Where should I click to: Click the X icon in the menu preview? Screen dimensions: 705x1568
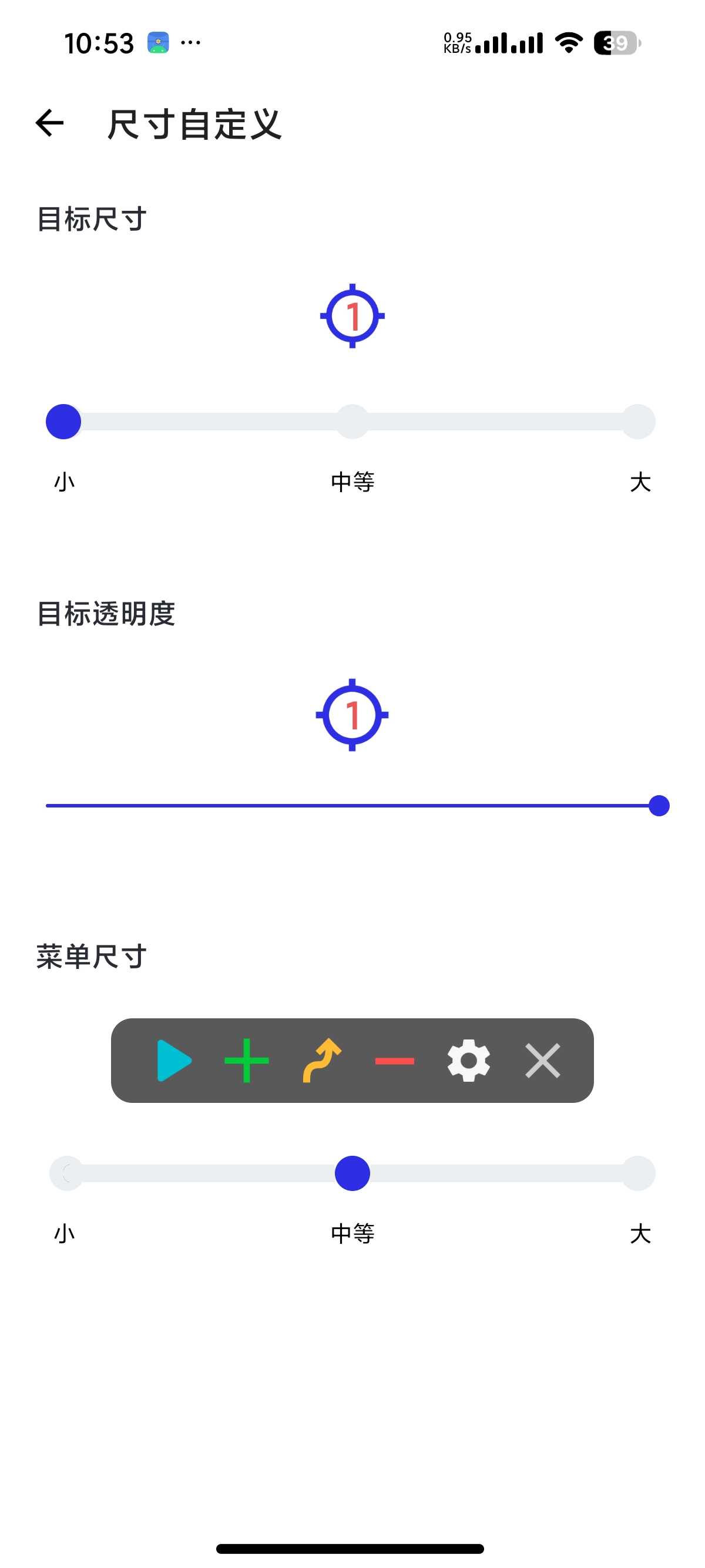point(542,1061)
